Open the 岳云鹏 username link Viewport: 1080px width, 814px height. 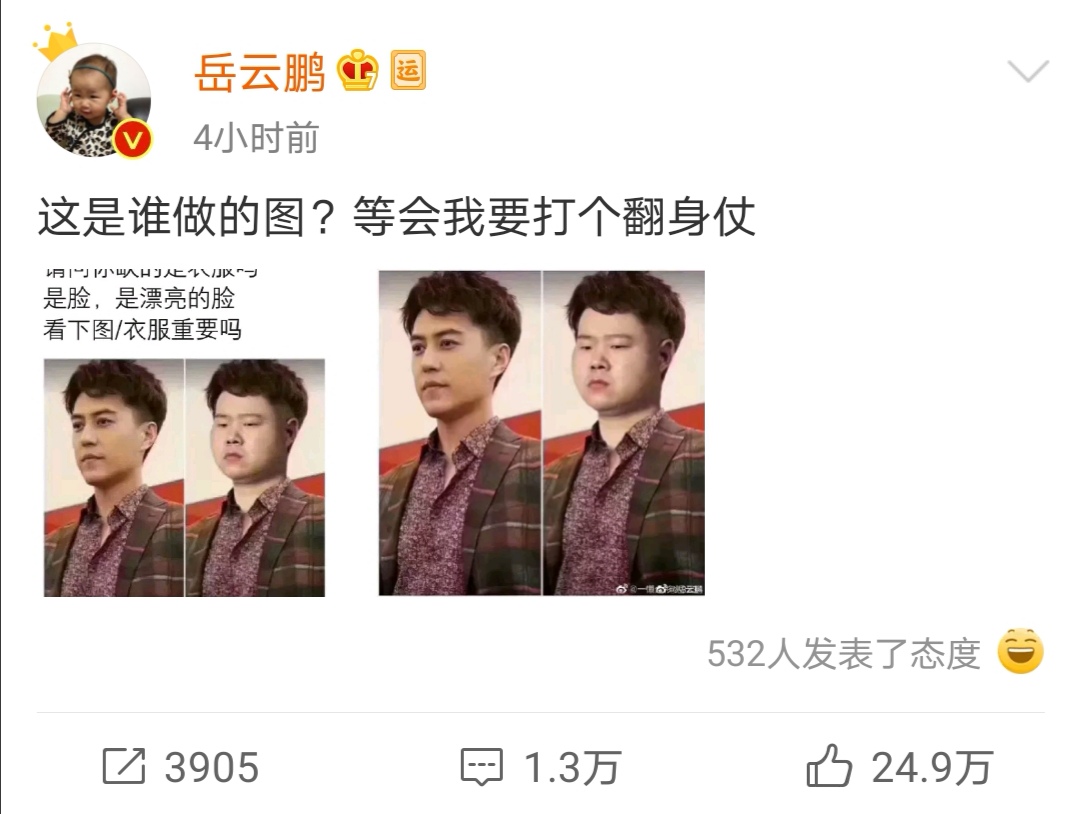click(260, 72)
